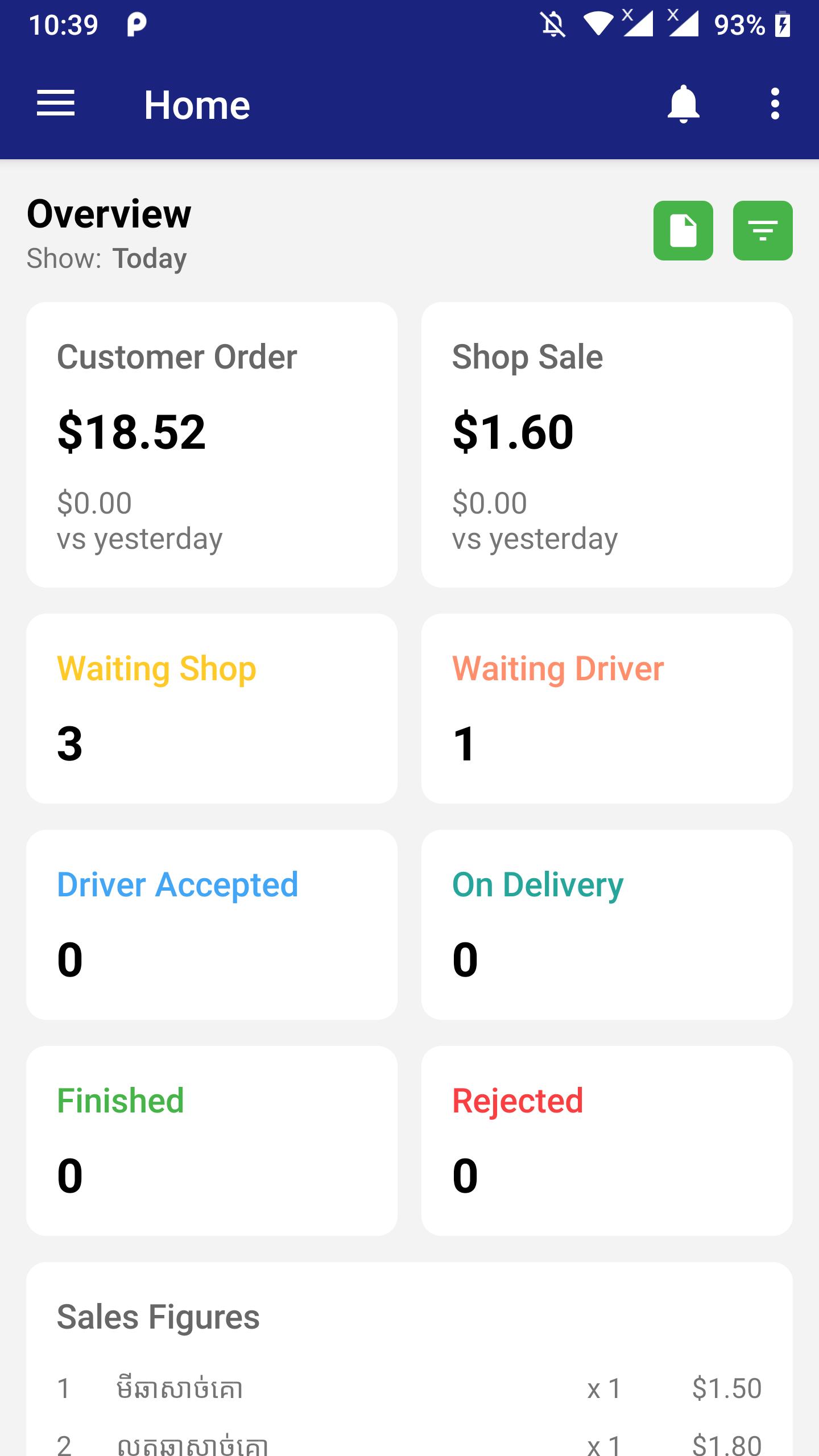Open the Customer Order card
Image resolution: width=819 pixels, height=1456 pixels.
[212, 444]
